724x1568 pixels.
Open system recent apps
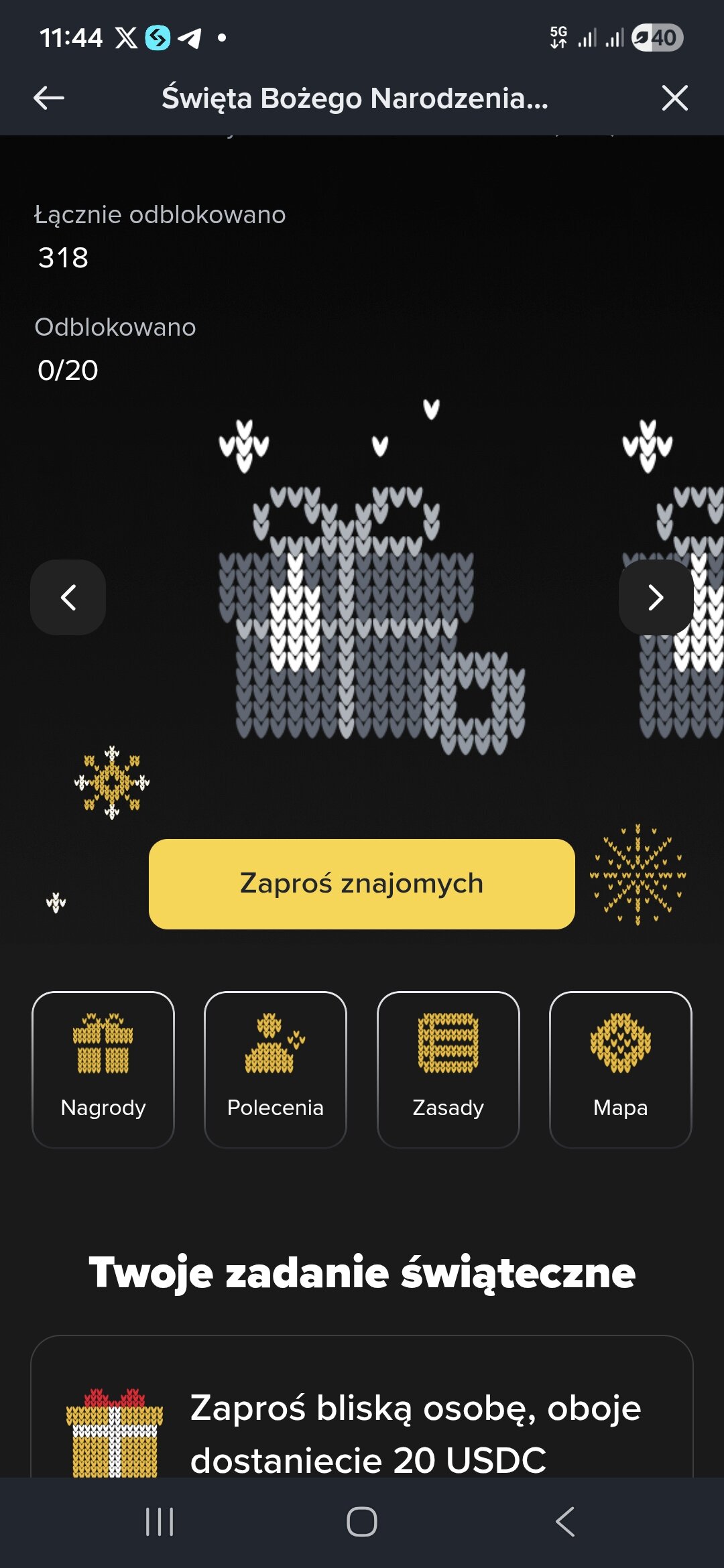160,1522
